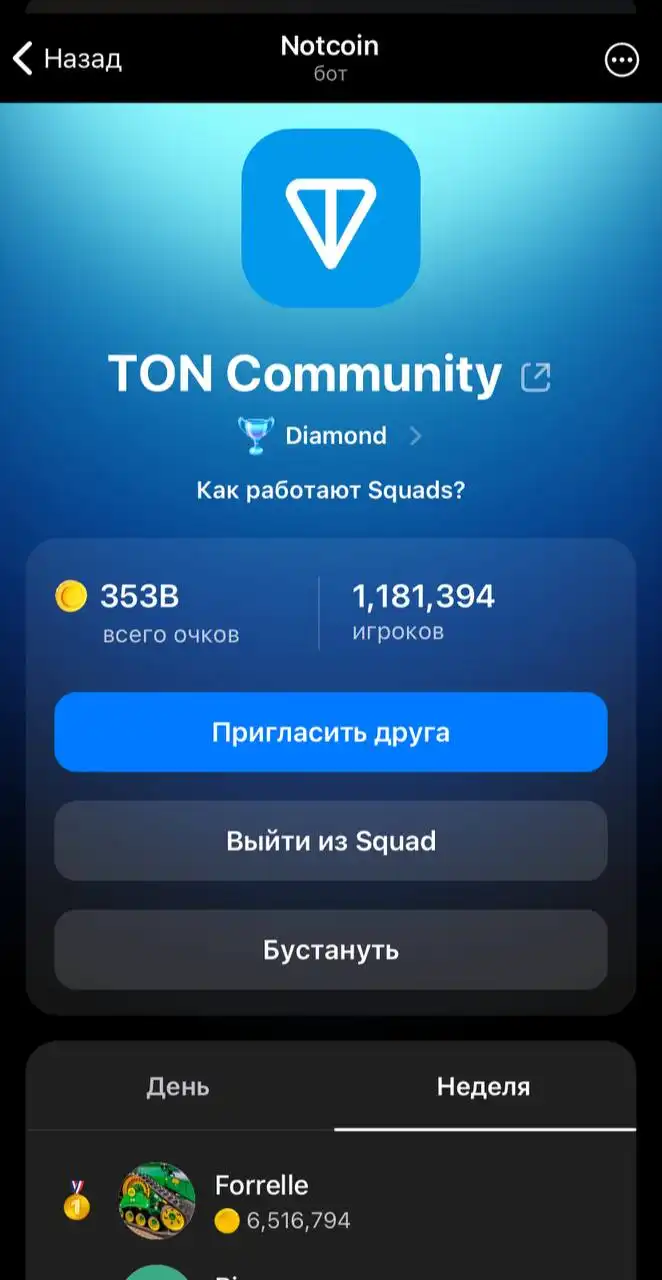Leave the squad with Выйти из Squad

(x=331, y=841)
